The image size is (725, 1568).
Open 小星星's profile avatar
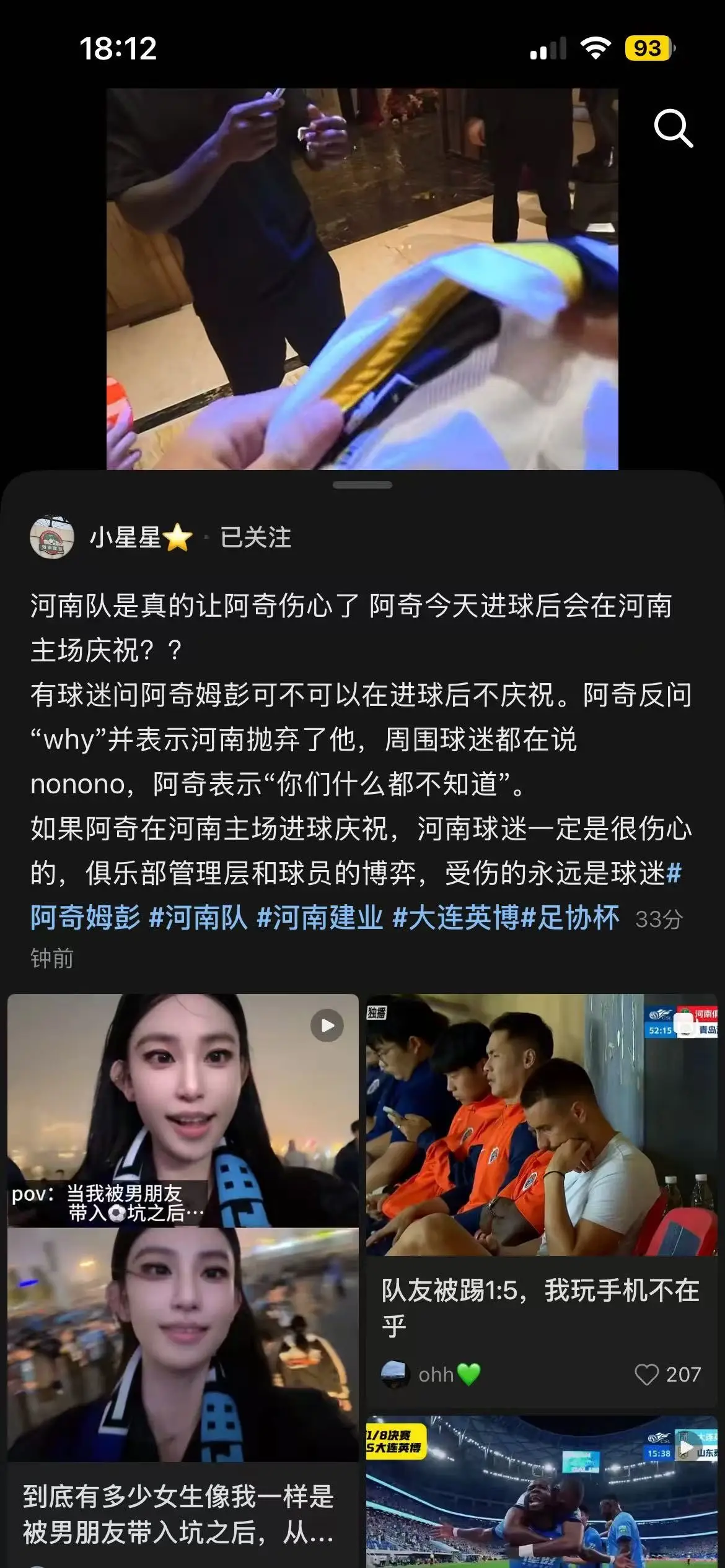[52, 536]
